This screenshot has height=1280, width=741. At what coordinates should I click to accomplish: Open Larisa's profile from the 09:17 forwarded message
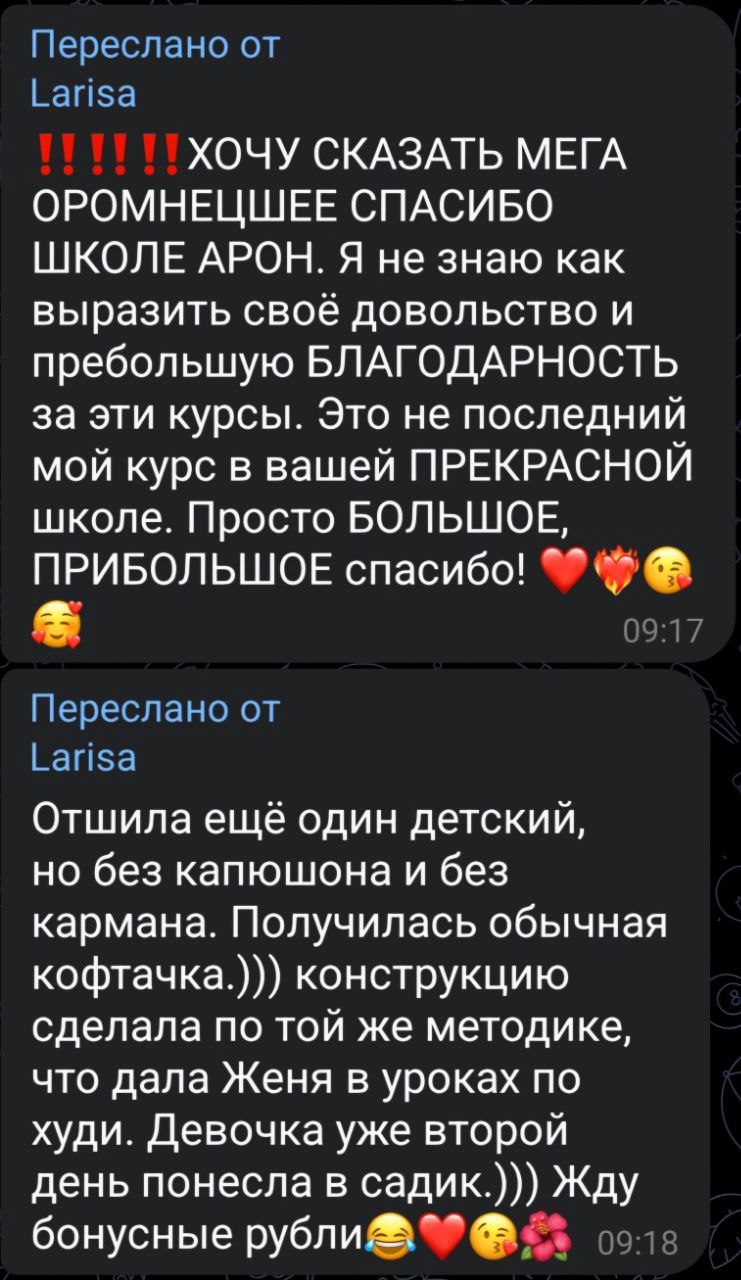pos(84,94)
